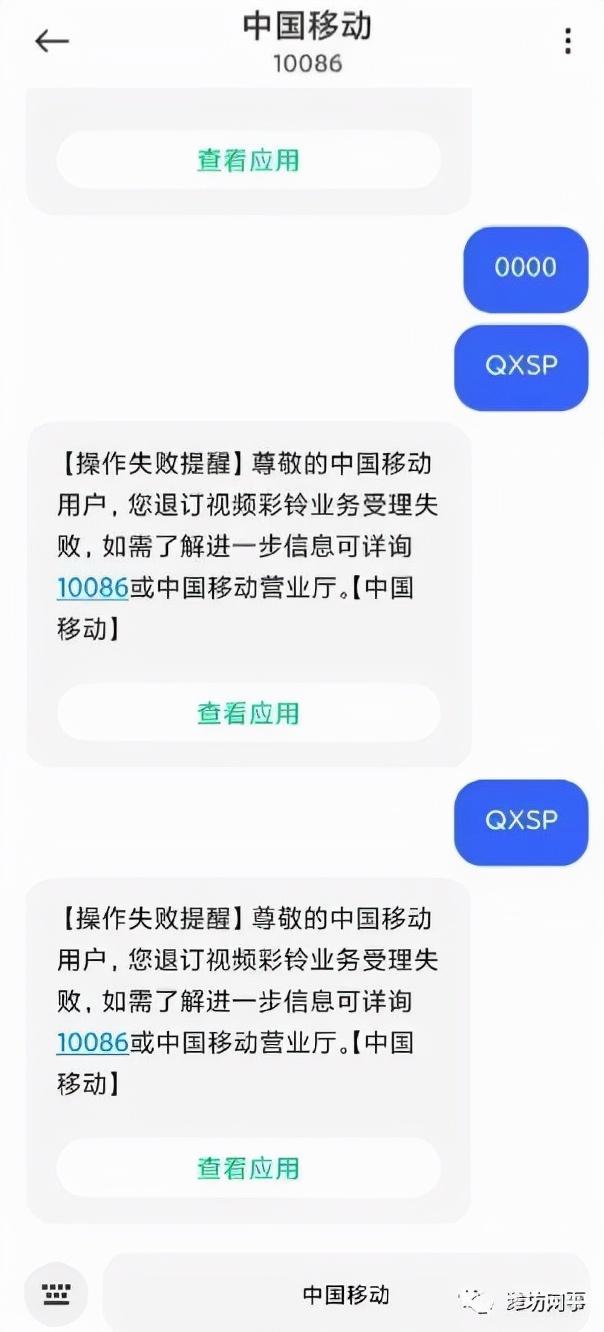
Task: Go back using the arrow
Action: [52, 41]
